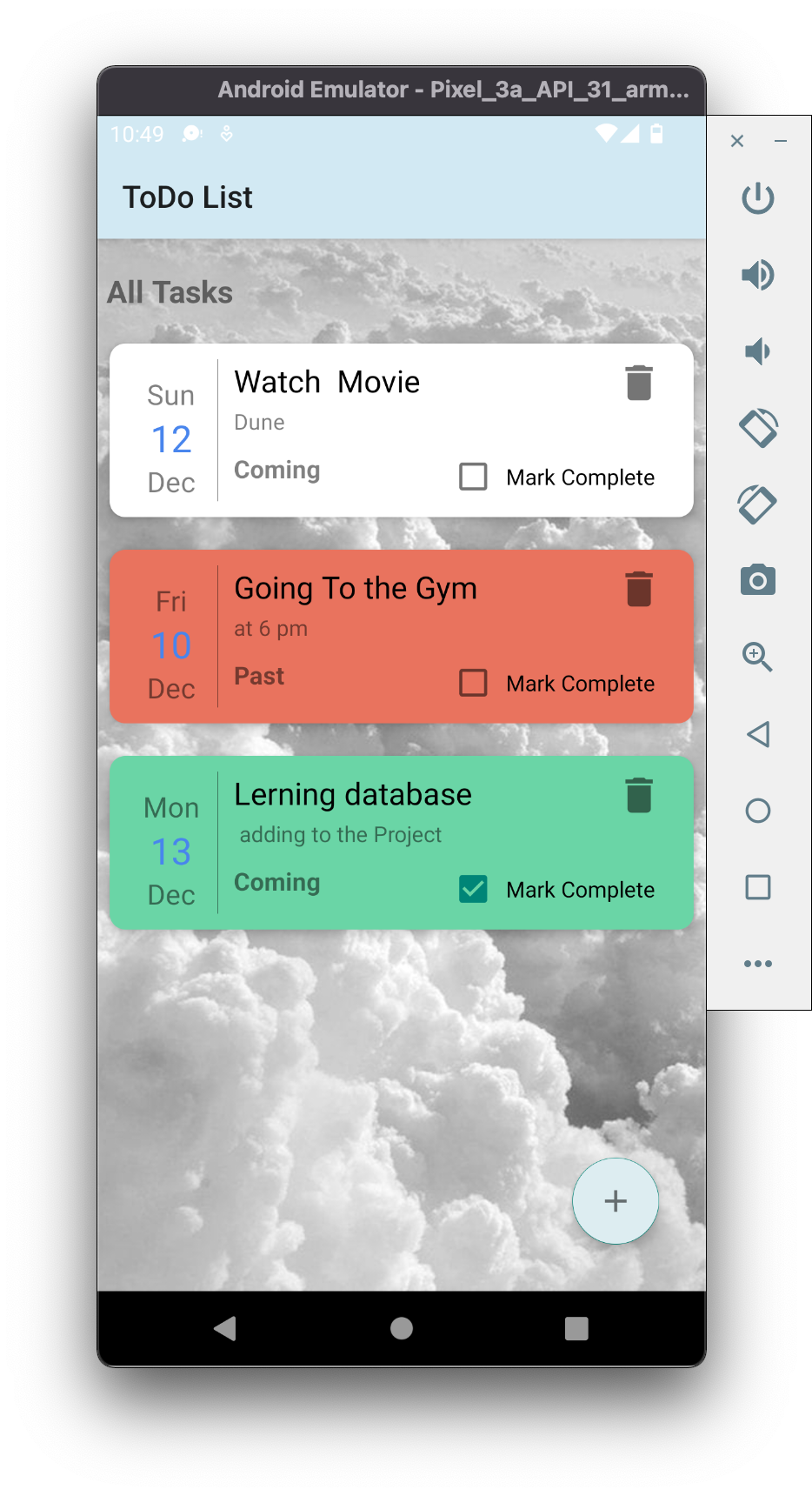
Task: Close the emulator toolbar
Action: (737, 141)
